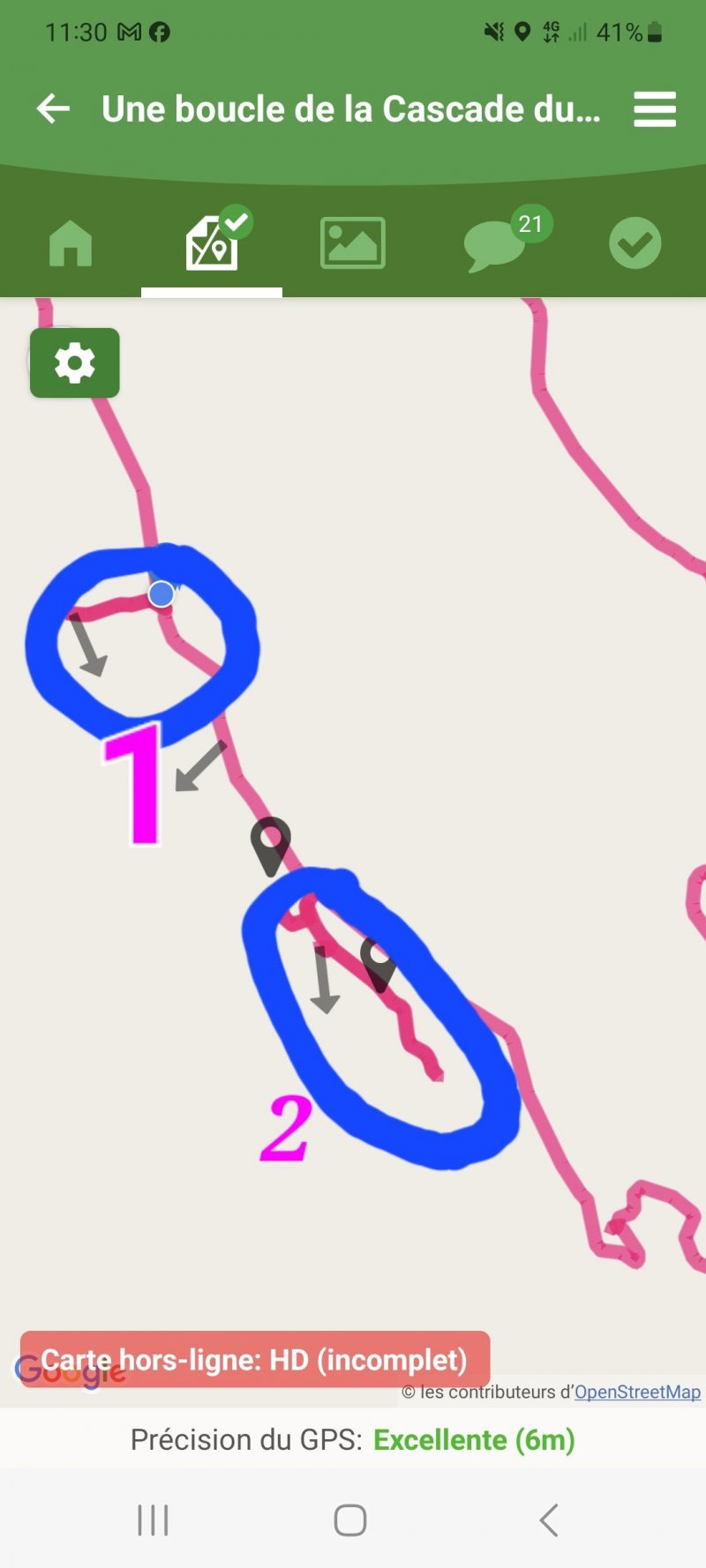Open recent apps from navigation bar
Viewport: 706px width, 1568px height.
tap(153, 1519)
